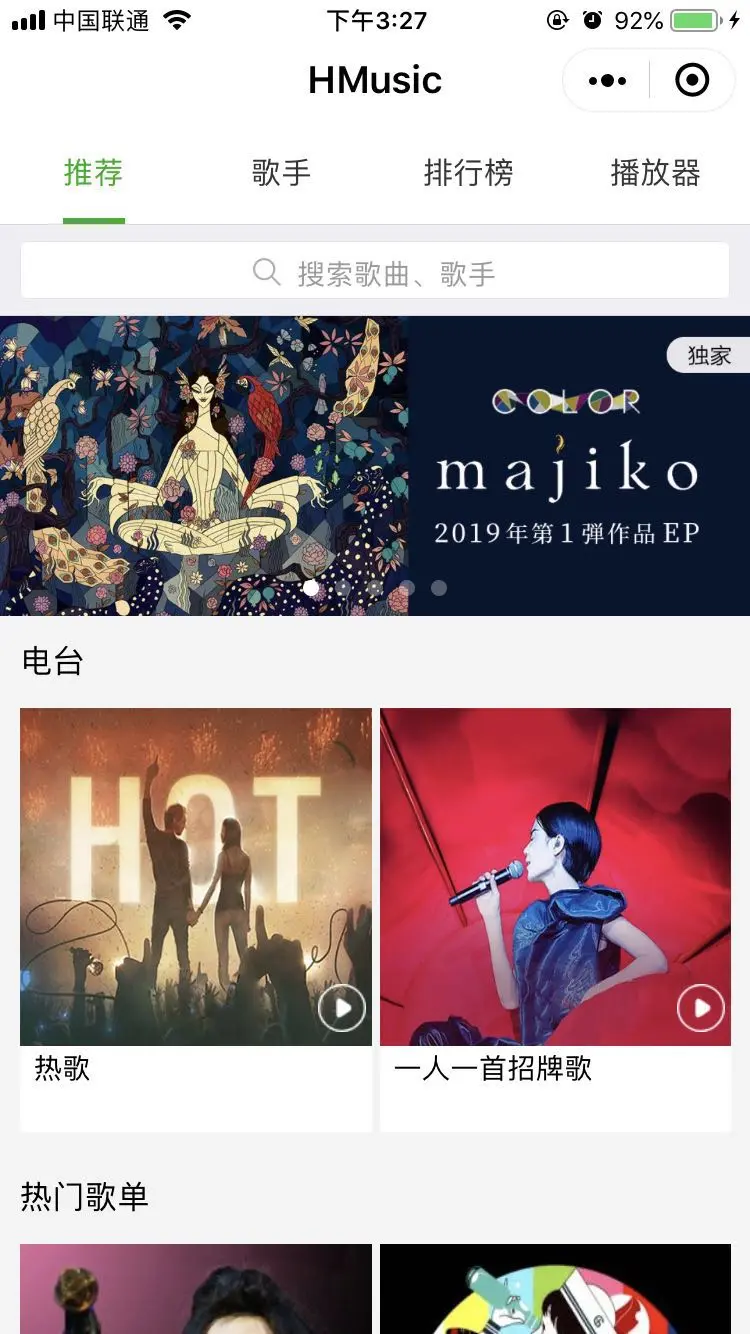
Task: Play the 一人一首招牌歌 station
Action: (x=701, y=1008)
